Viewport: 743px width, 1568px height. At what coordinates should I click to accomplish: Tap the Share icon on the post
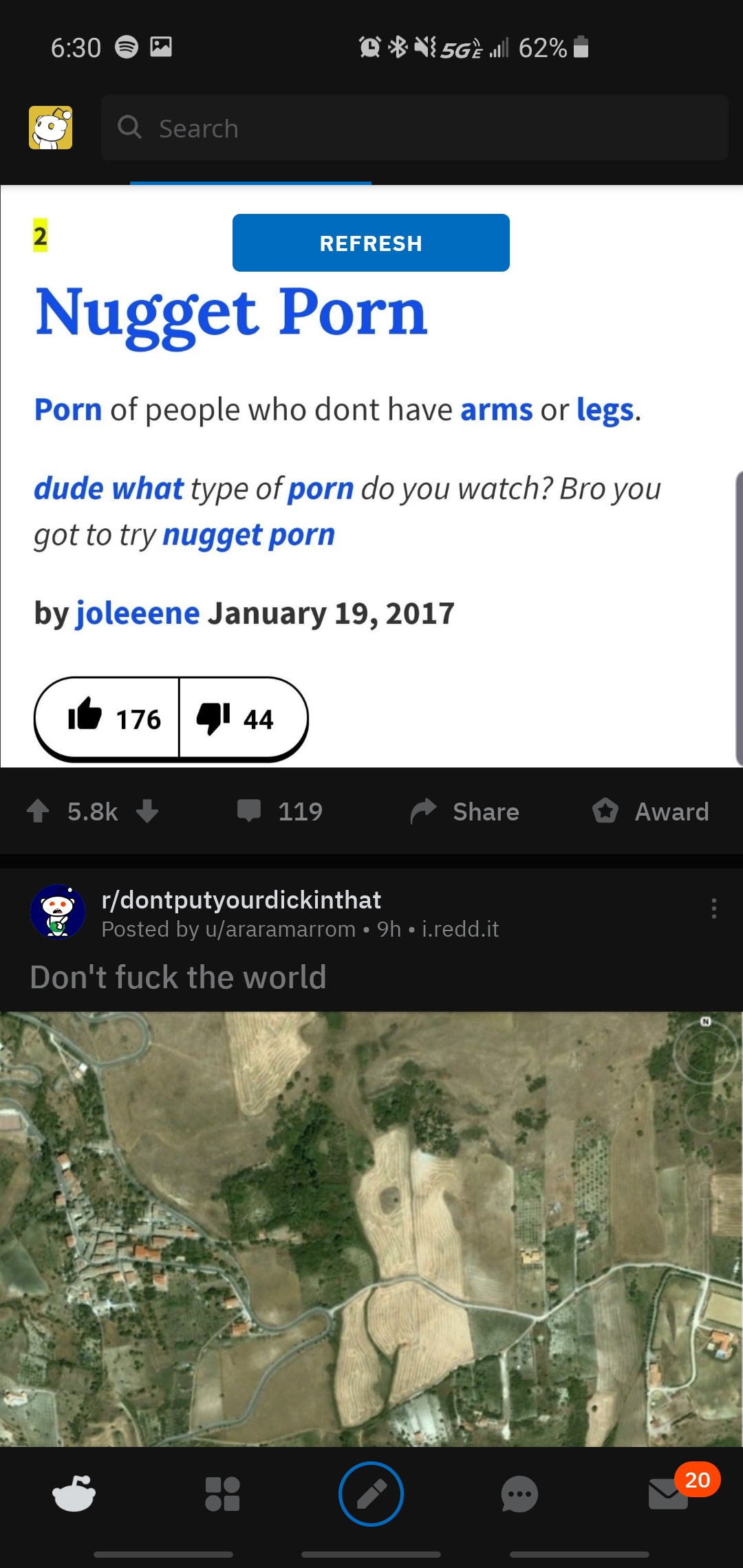(x=464, y=812)
